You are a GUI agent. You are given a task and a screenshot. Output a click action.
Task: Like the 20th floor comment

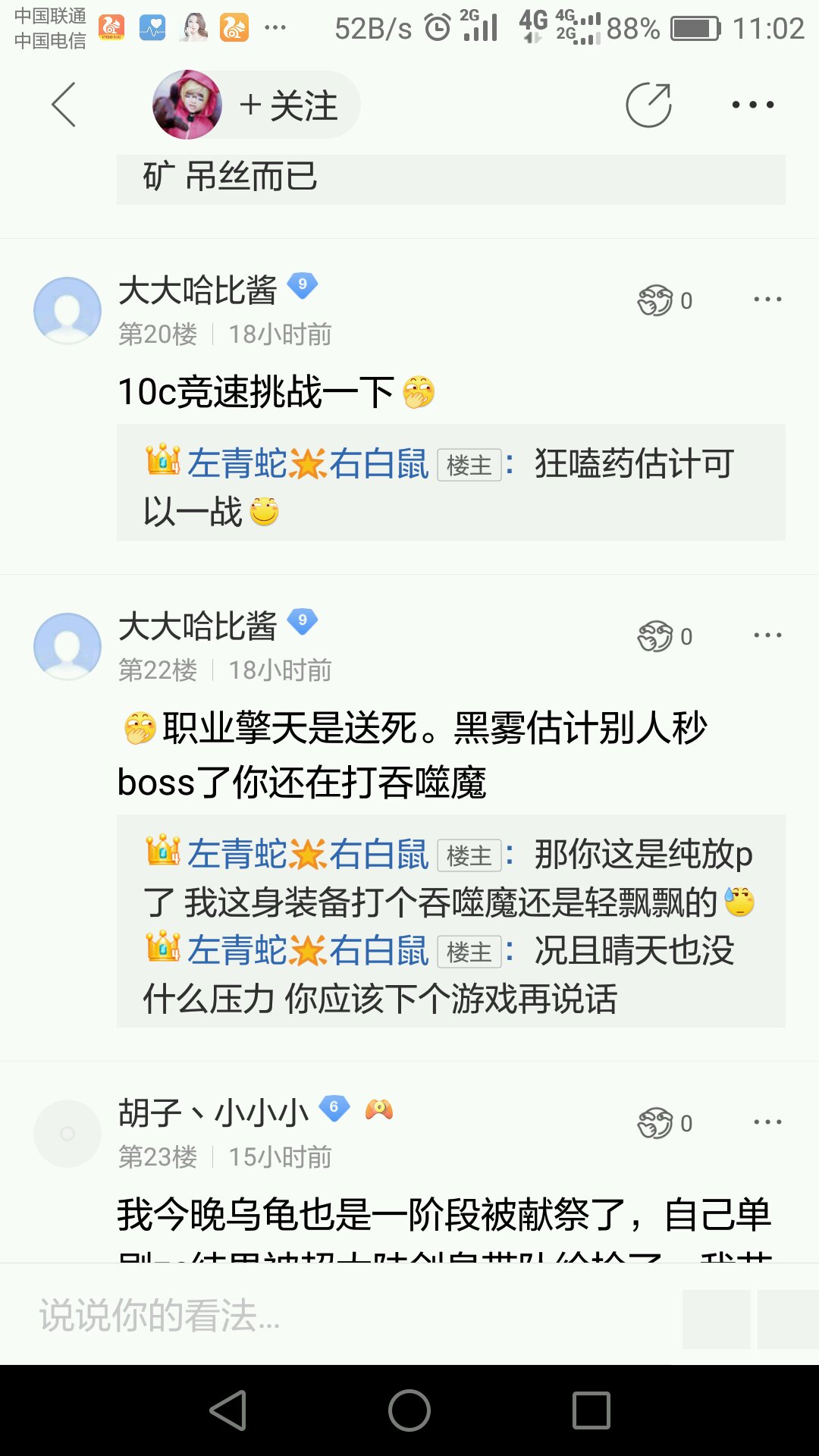664,301
